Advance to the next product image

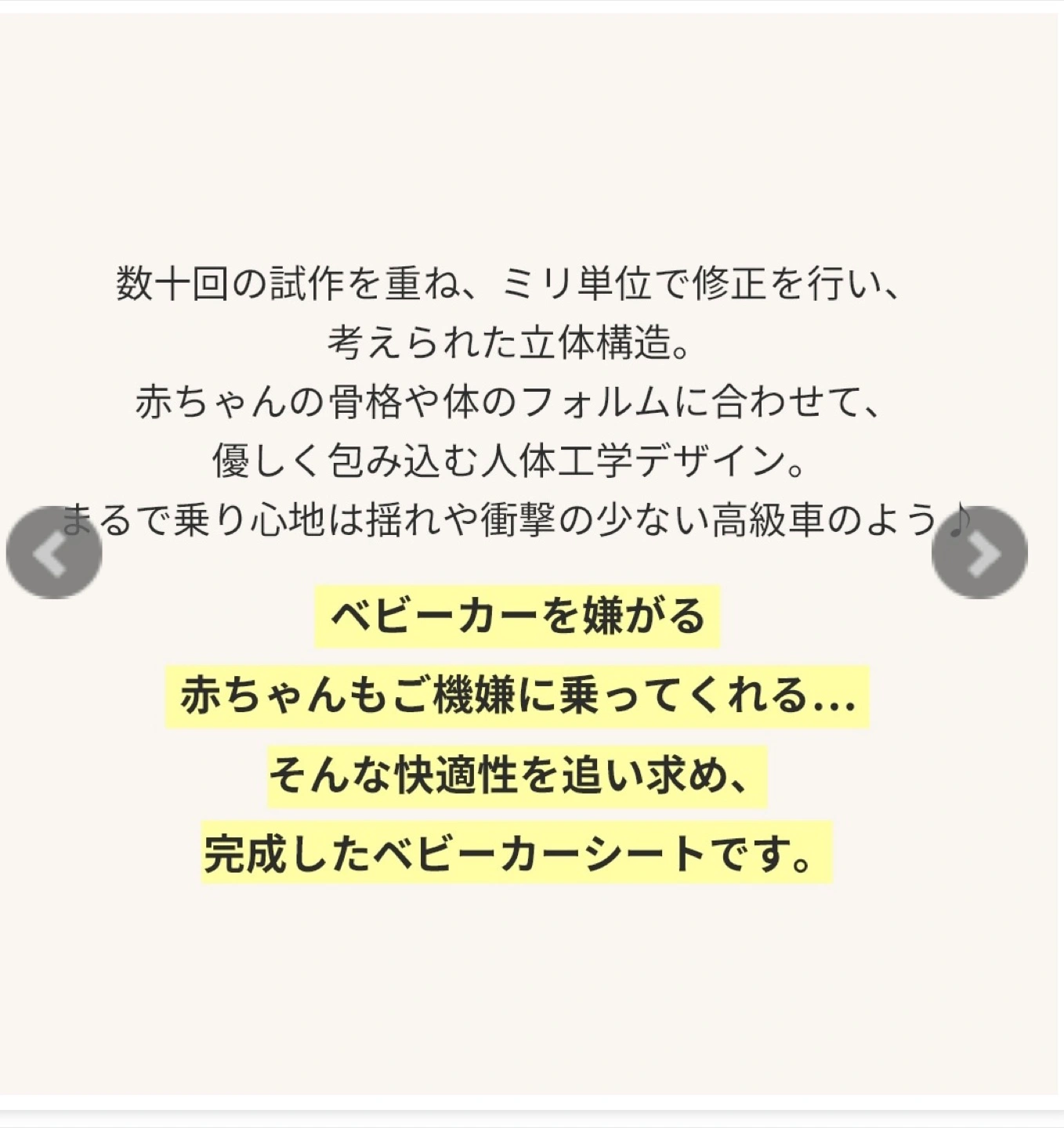click(979, 553)
